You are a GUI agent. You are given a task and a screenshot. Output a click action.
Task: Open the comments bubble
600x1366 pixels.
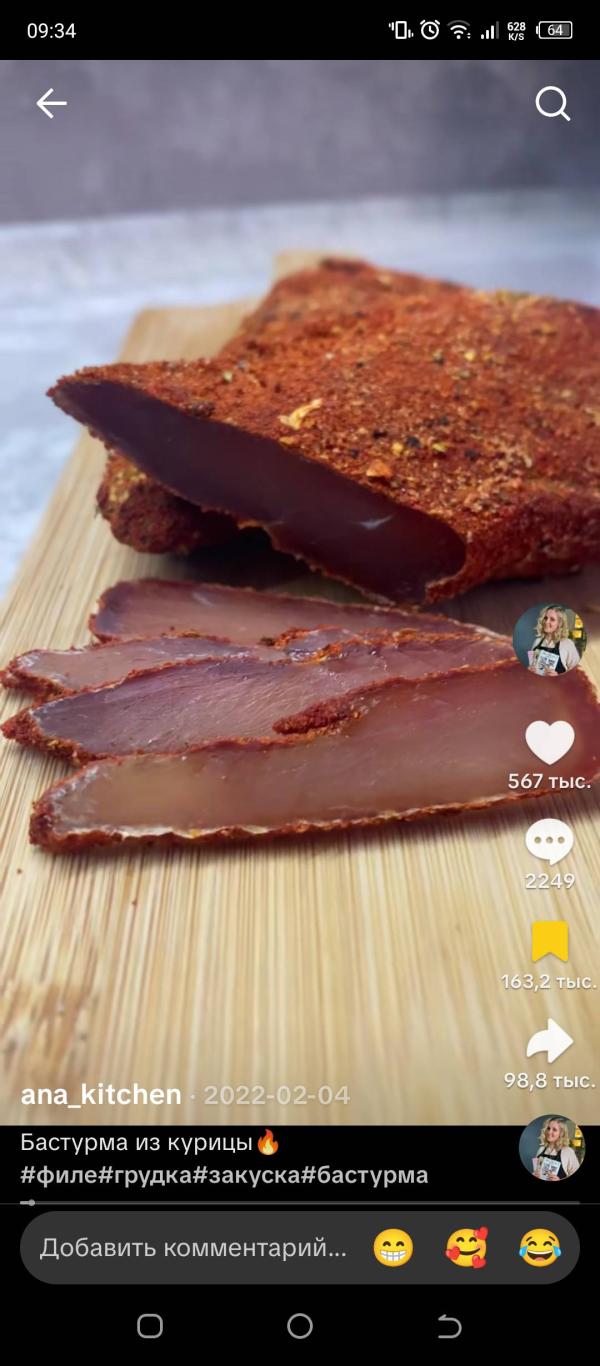[x=550, y=842]
